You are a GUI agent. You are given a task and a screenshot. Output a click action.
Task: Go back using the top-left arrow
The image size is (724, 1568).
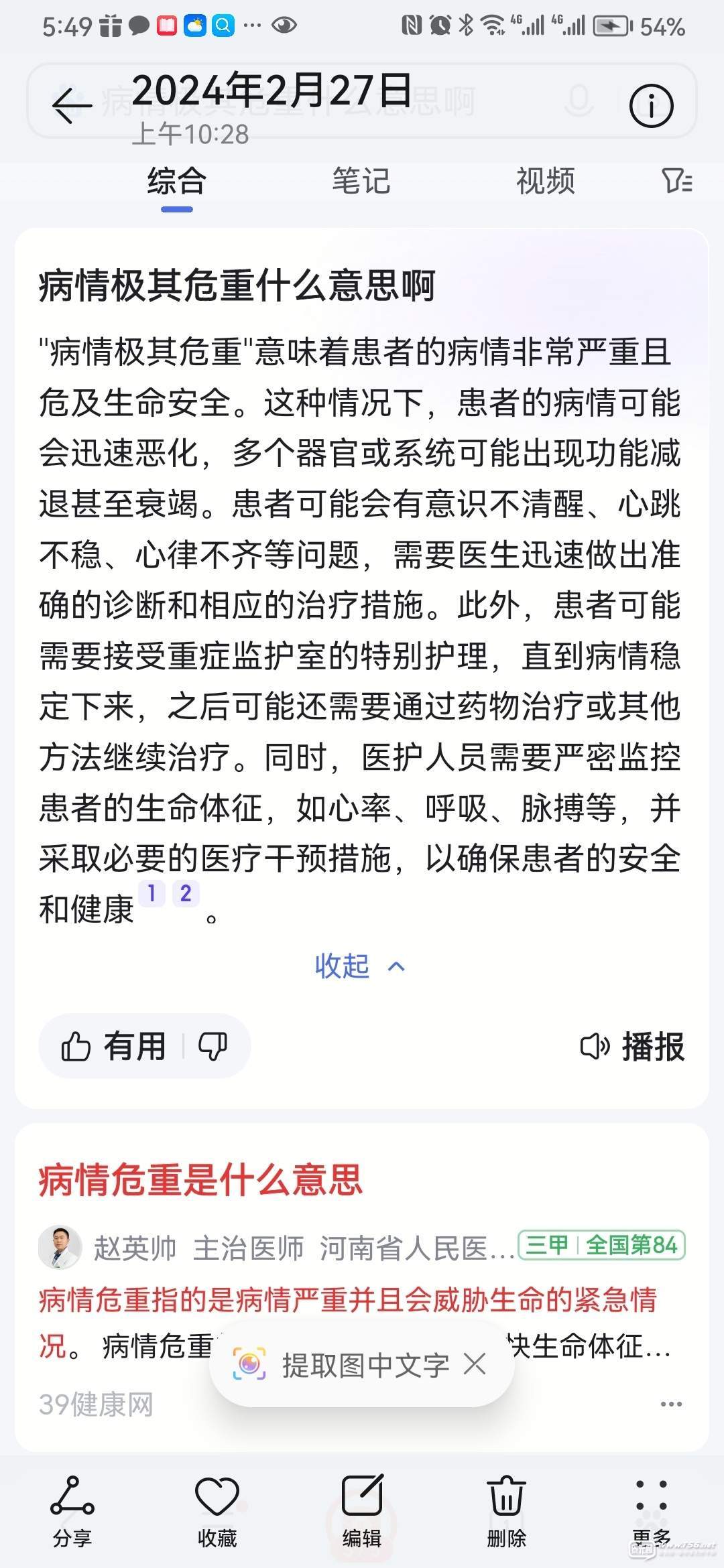[x=71, y=105]
